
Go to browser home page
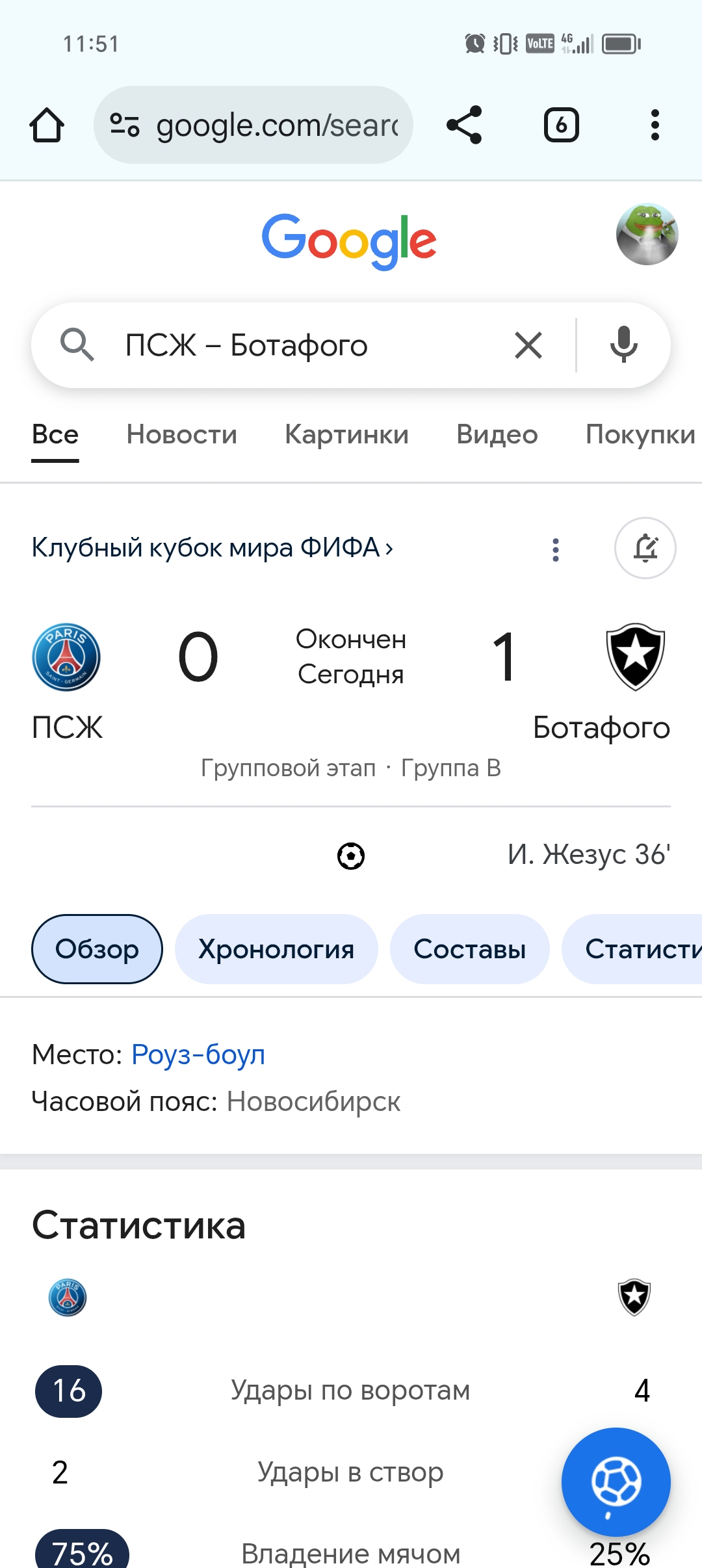(x=47, y=125)
